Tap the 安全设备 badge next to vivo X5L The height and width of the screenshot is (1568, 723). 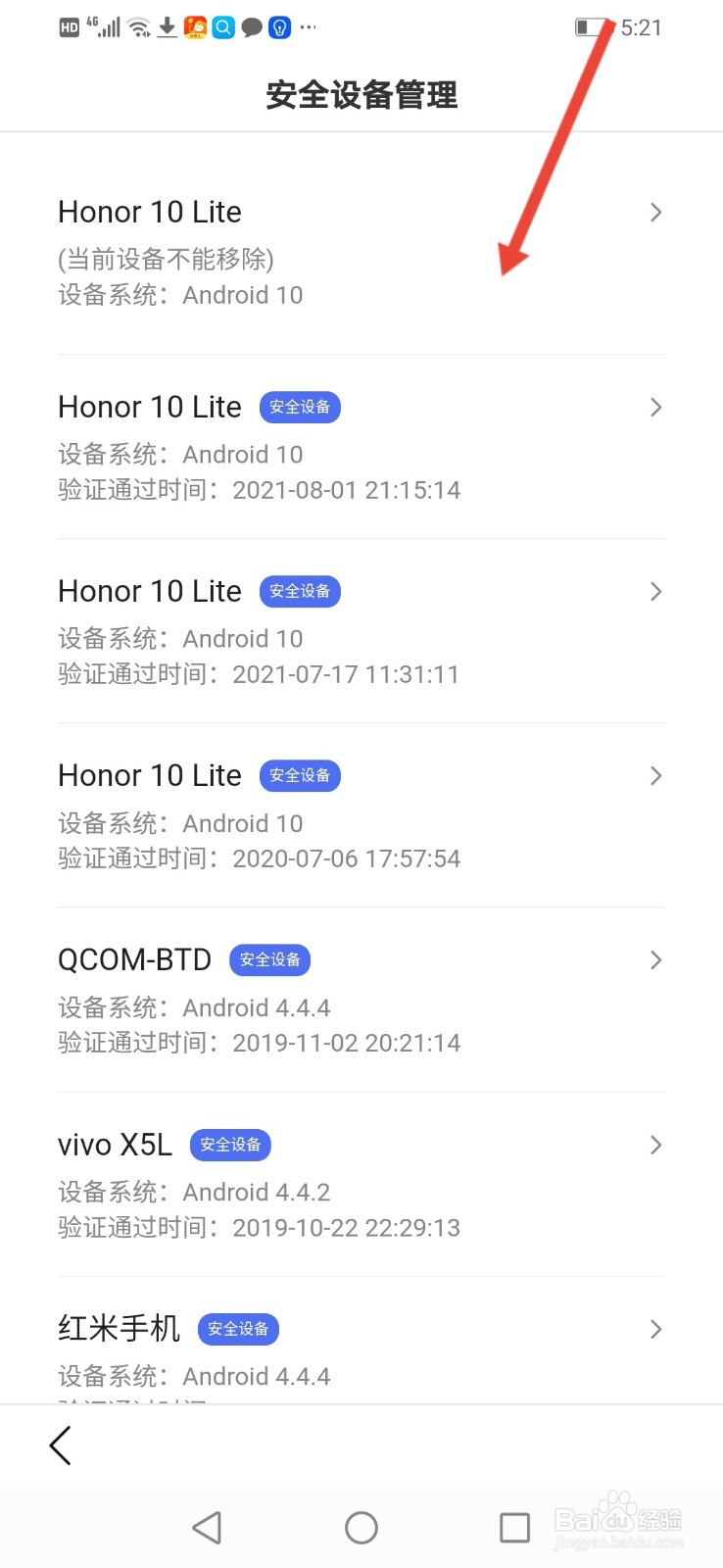(230, 1145)
